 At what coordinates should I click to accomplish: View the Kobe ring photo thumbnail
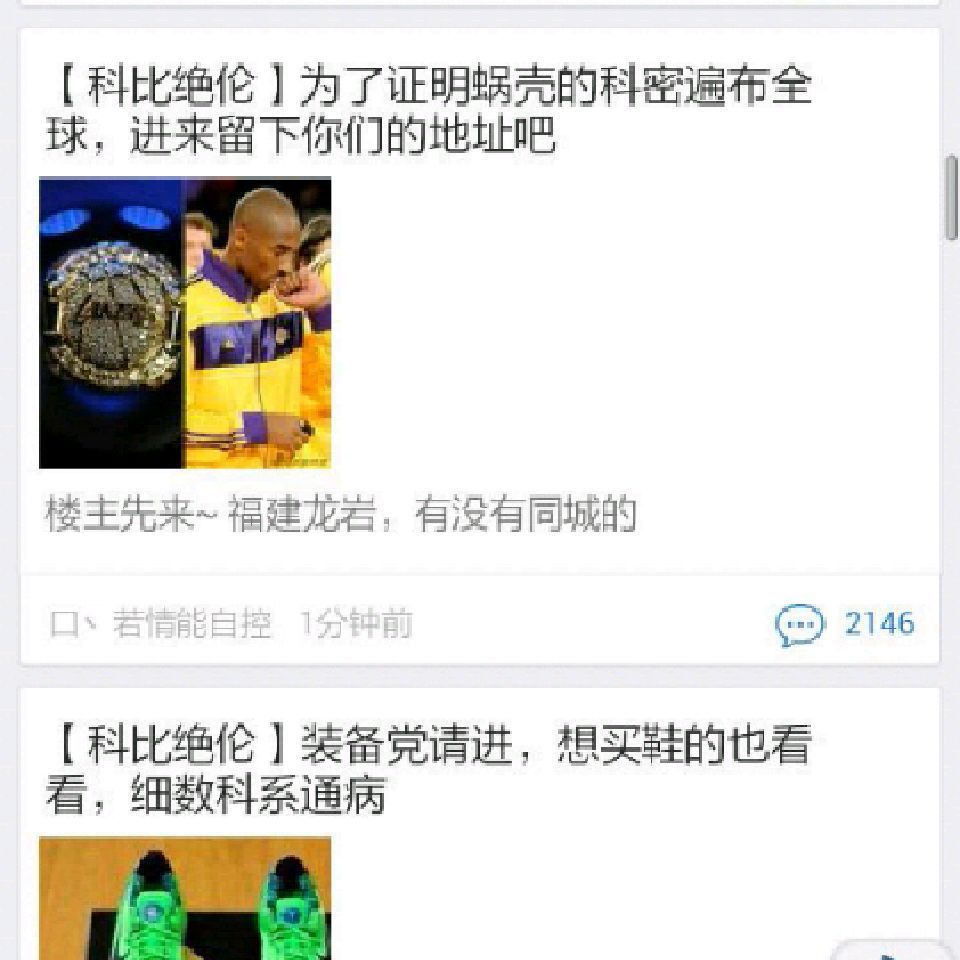(185, 323)
